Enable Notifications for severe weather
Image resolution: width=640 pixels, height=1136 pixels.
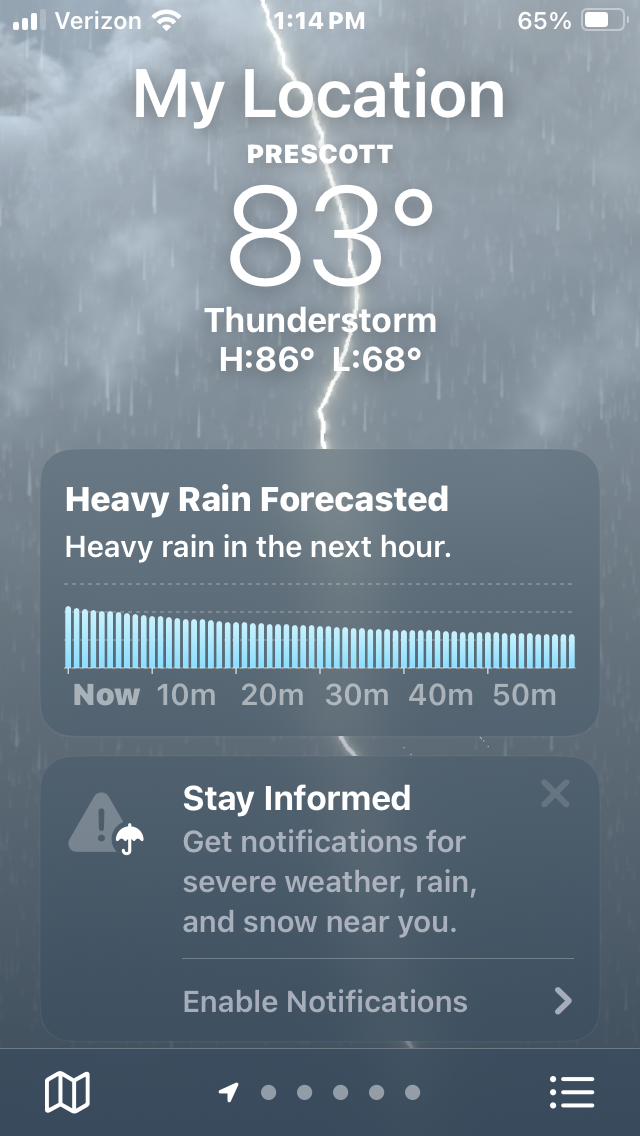(x=378, y=1001)
